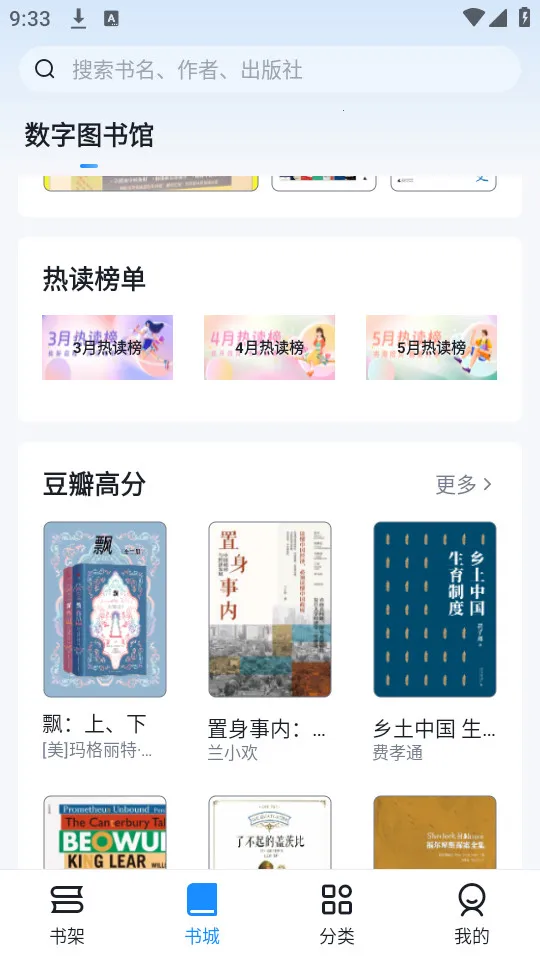Screen dimensions: 540x960
Task: Open the search box for books, authors and publishers
Action: (x=270, y=69)
